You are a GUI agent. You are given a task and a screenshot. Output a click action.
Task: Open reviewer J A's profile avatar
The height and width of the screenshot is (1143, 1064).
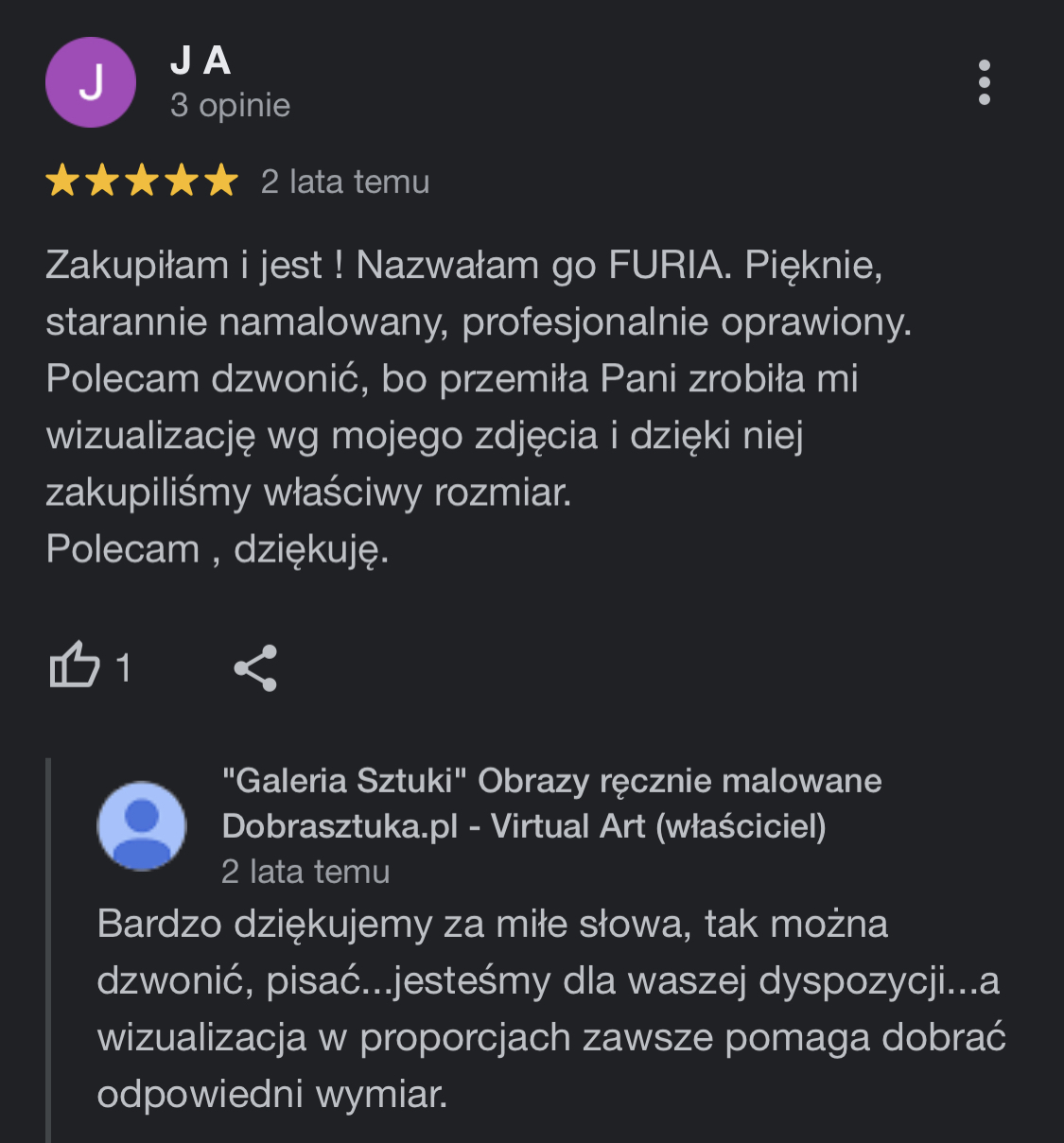91,83
